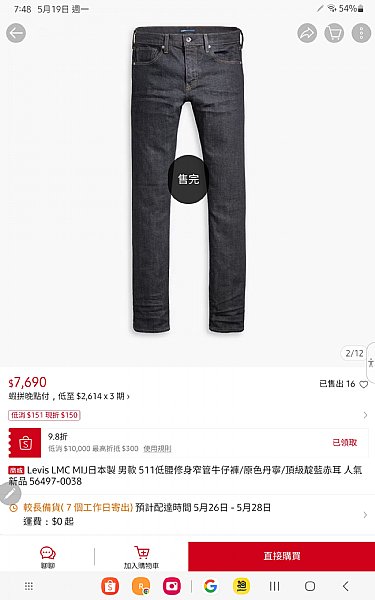
Task: Open the shipping and delivery time details
Action: 188,514
